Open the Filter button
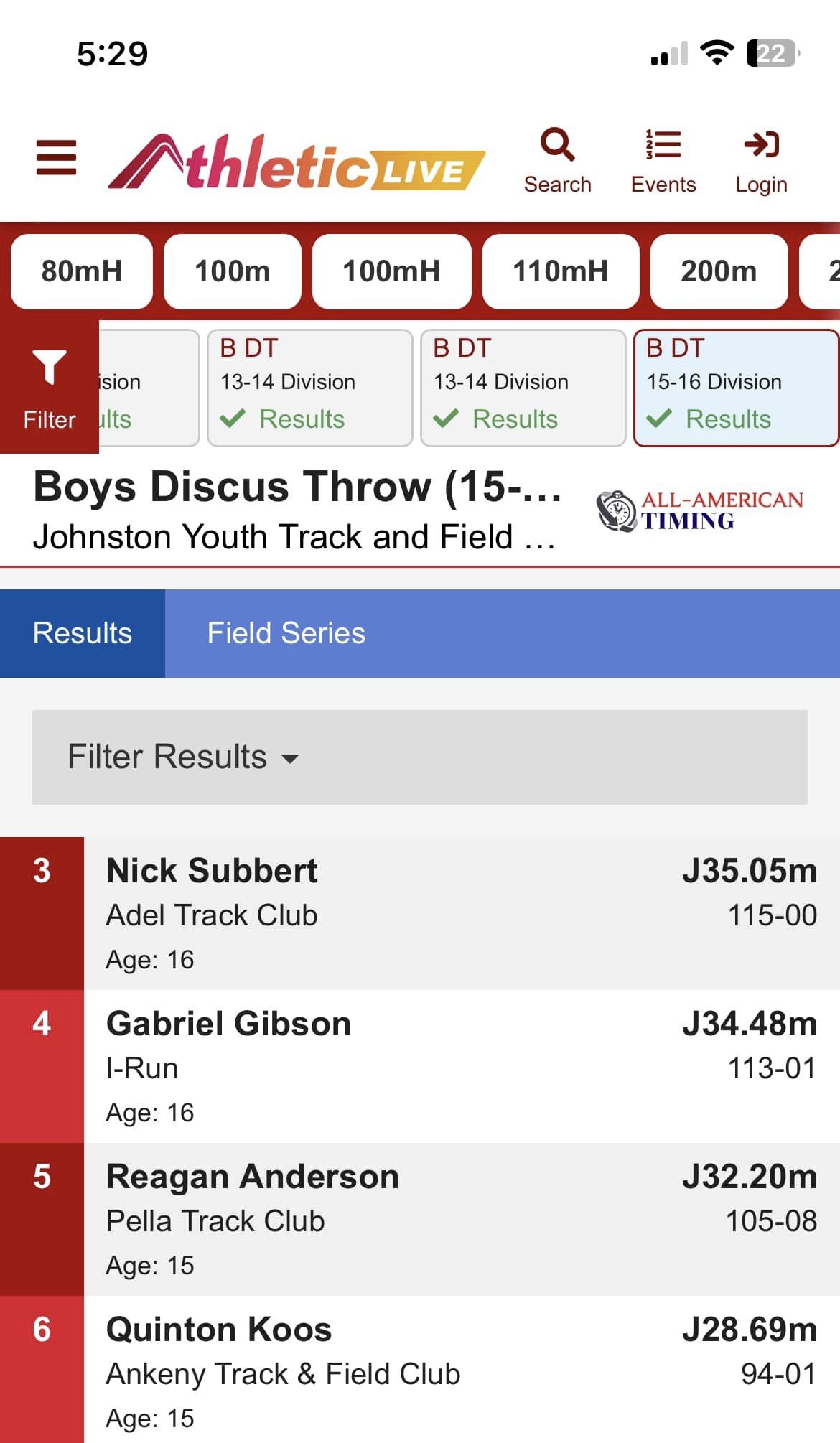This screenshot has height=1443, width=840. (49, 388)
